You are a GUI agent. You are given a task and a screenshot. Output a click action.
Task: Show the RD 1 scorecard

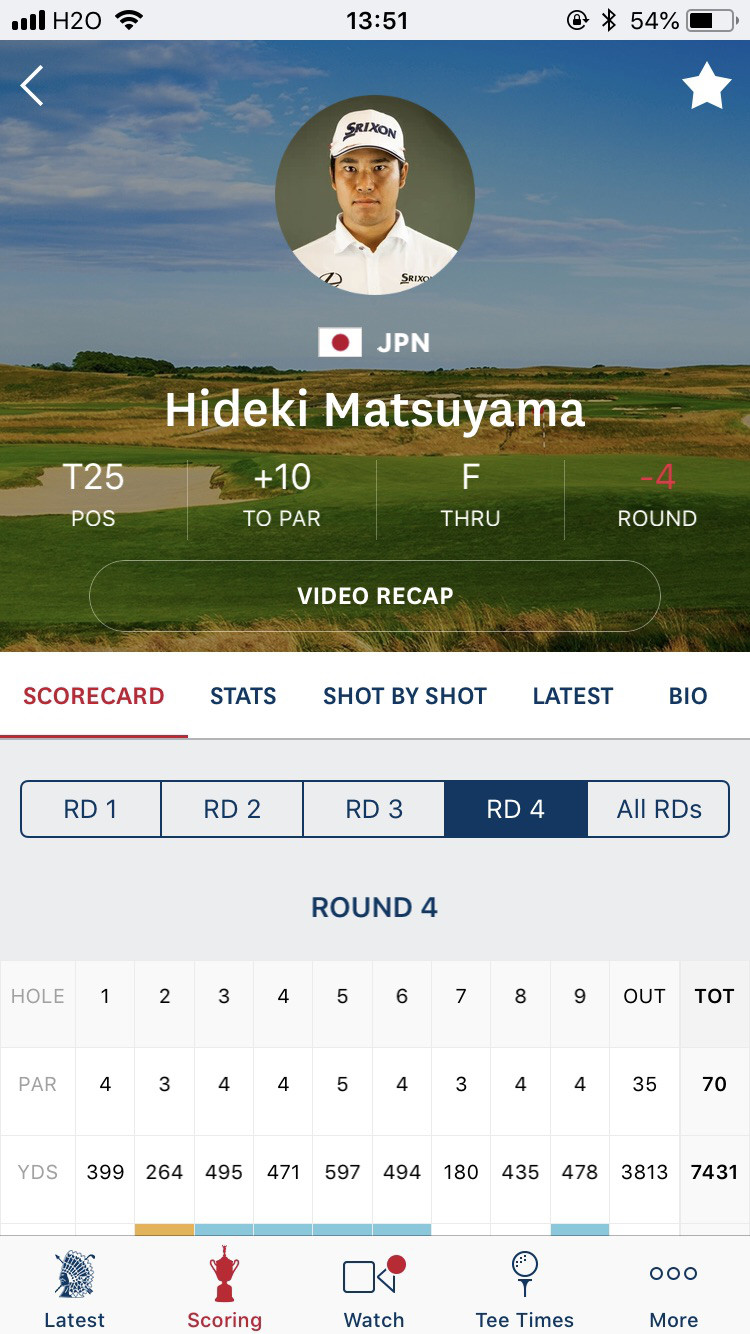coord(91,809)
